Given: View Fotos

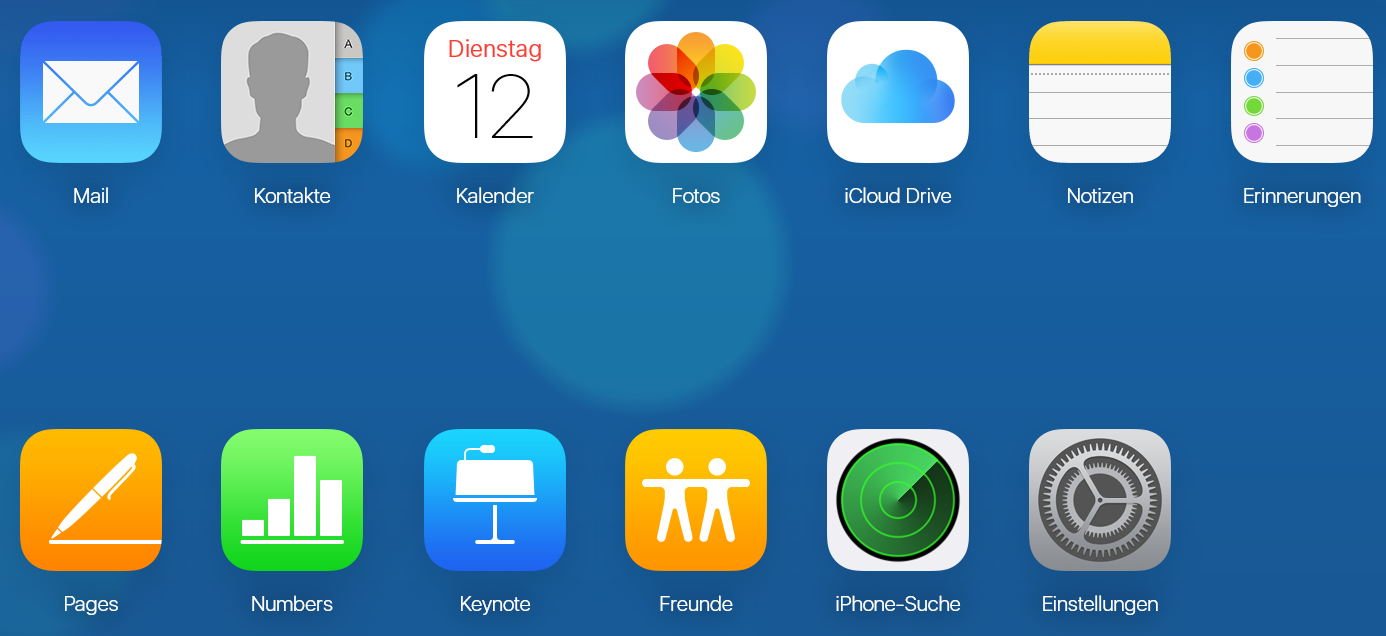Looking at the screenshot, I should [x=696, y=92].
